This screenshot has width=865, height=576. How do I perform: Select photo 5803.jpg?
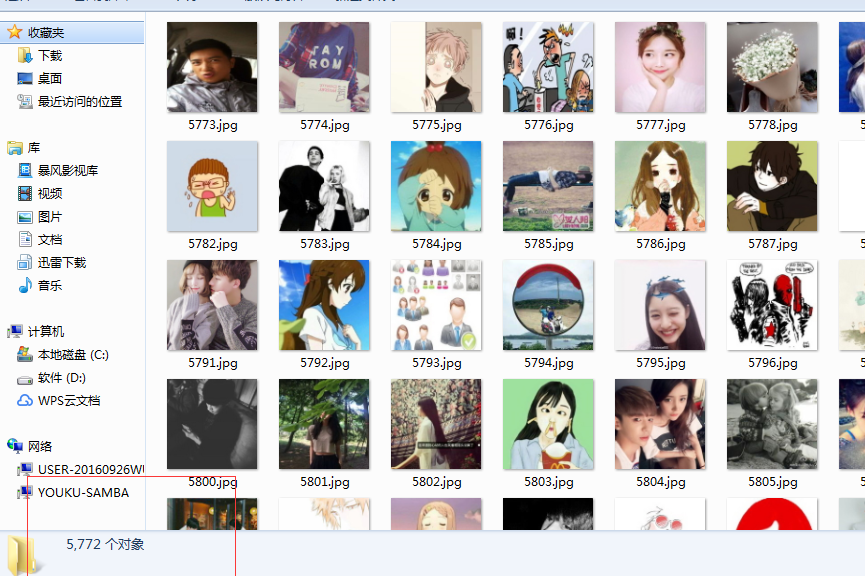(548, 424)
